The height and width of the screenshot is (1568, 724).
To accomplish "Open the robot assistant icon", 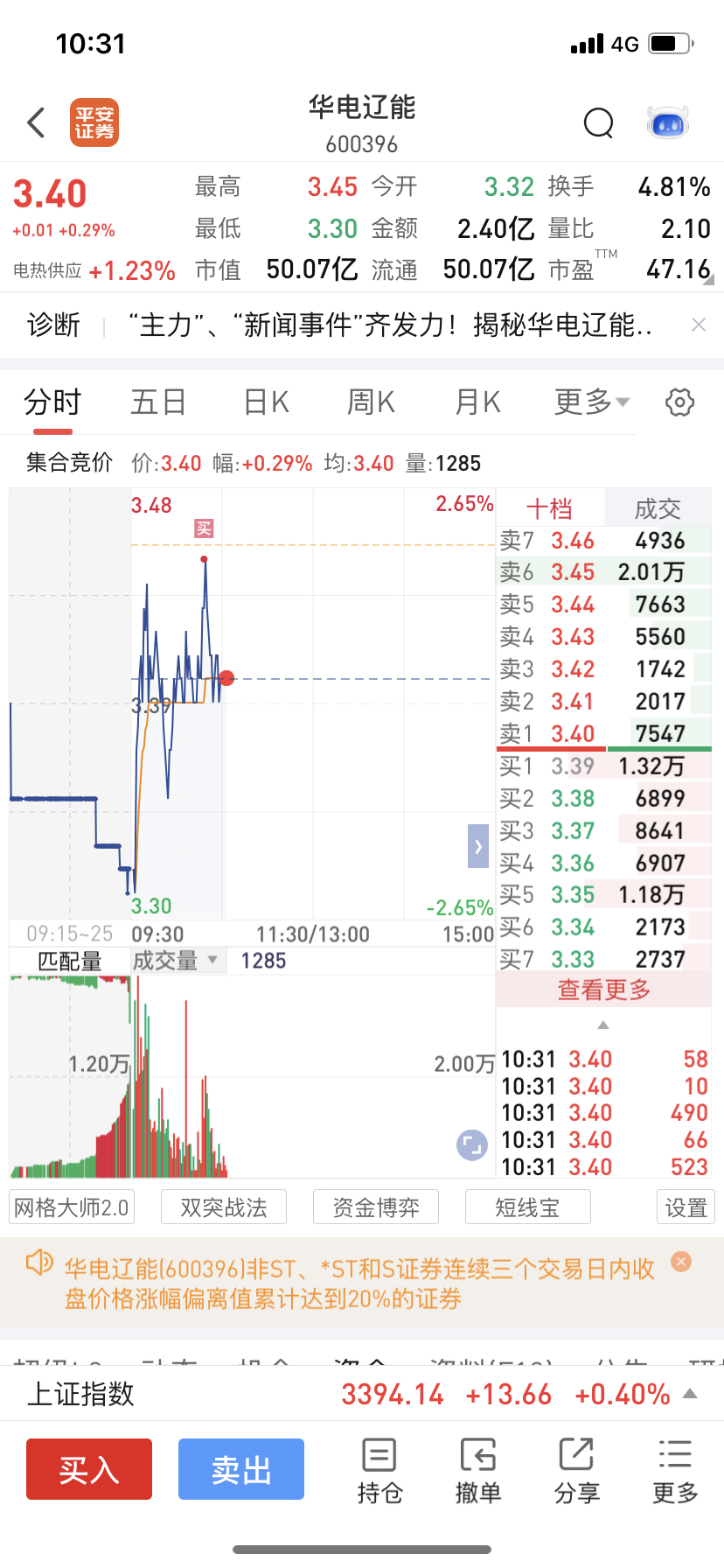I will [668, 123].
